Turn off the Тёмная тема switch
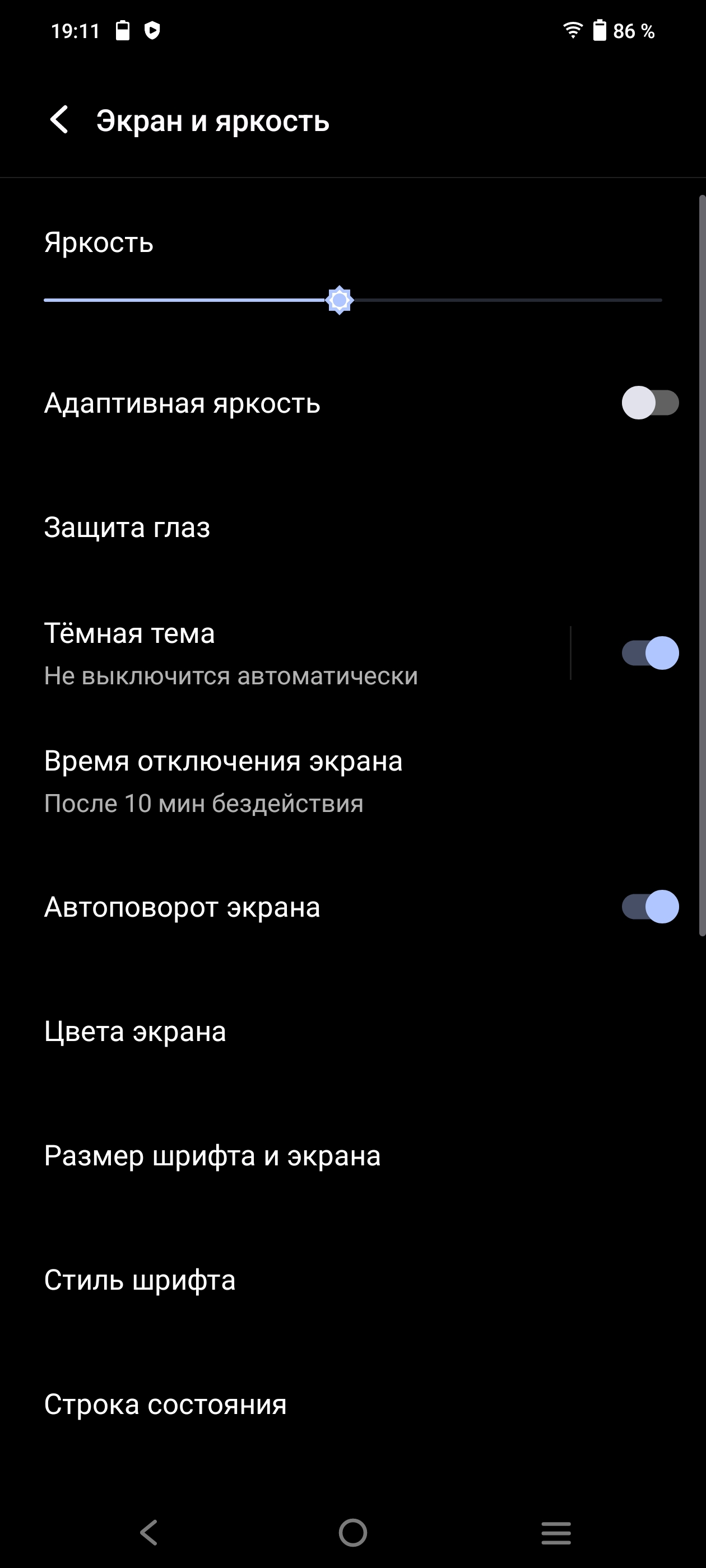Image resolution: width=706 pixels, height=1568 pixels. [649, 653]
